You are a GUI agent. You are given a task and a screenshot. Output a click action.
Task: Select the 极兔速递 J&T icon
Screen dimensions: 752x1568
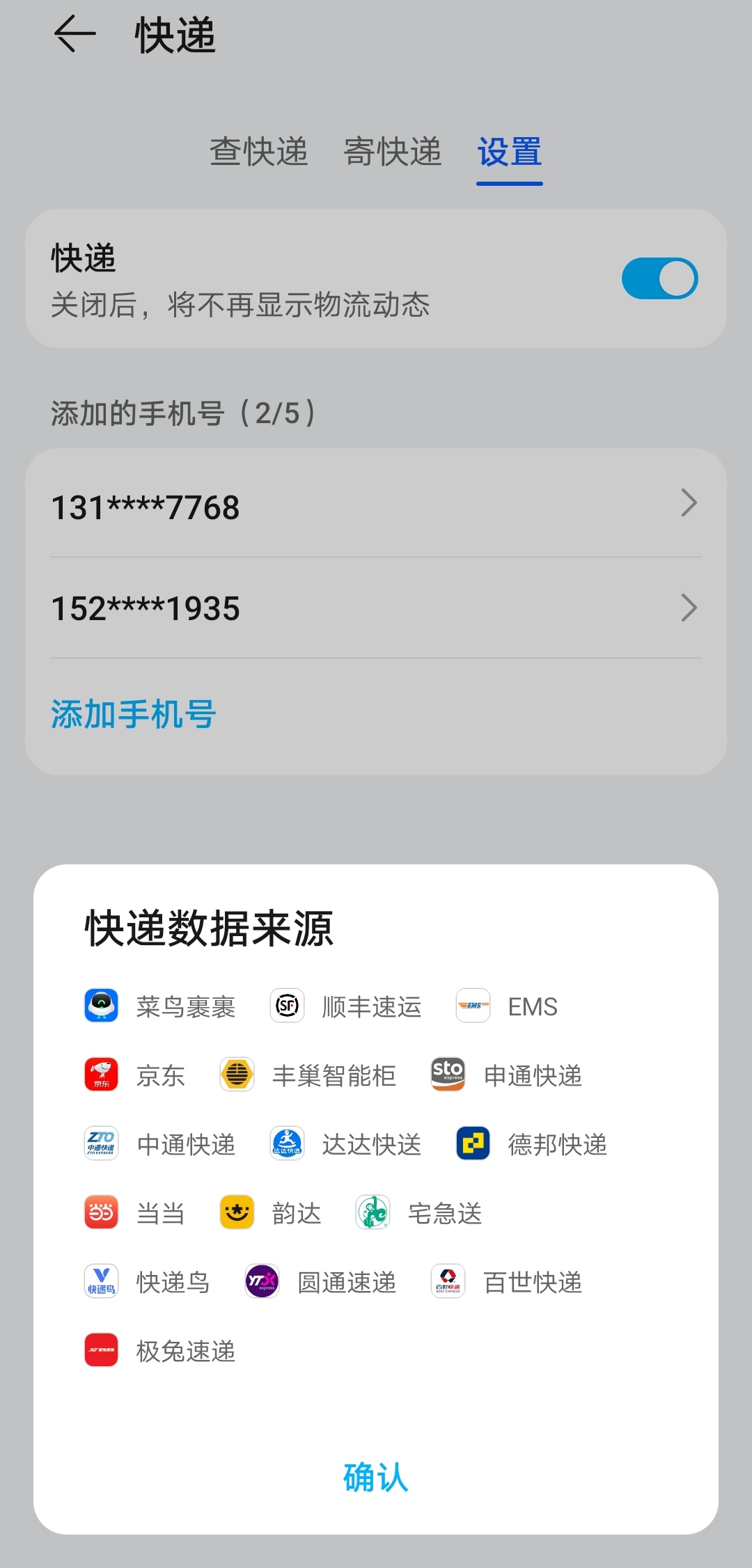pyautogui.click(x=101, y=1350)
